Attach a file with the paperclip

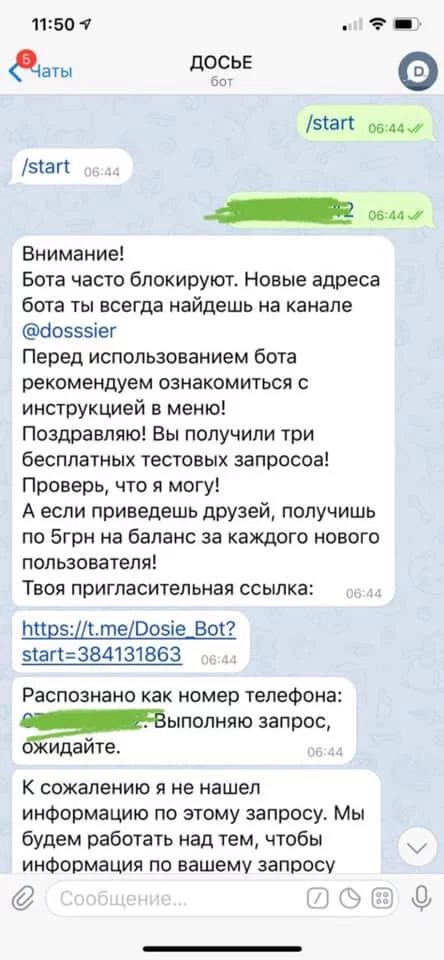click(x=23, y=898)
